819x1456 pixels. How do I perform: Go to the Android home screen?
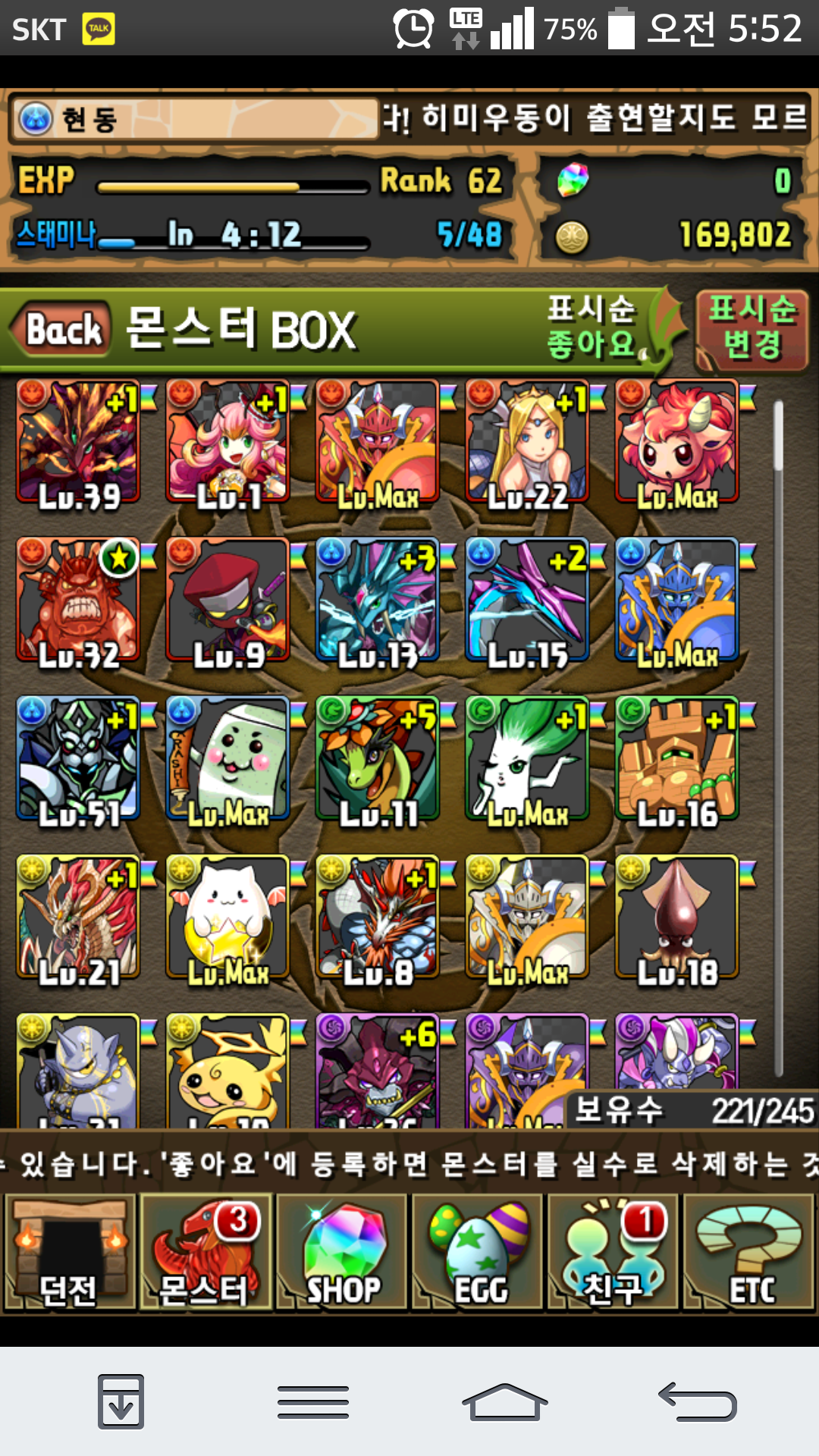click(504, 1401)
